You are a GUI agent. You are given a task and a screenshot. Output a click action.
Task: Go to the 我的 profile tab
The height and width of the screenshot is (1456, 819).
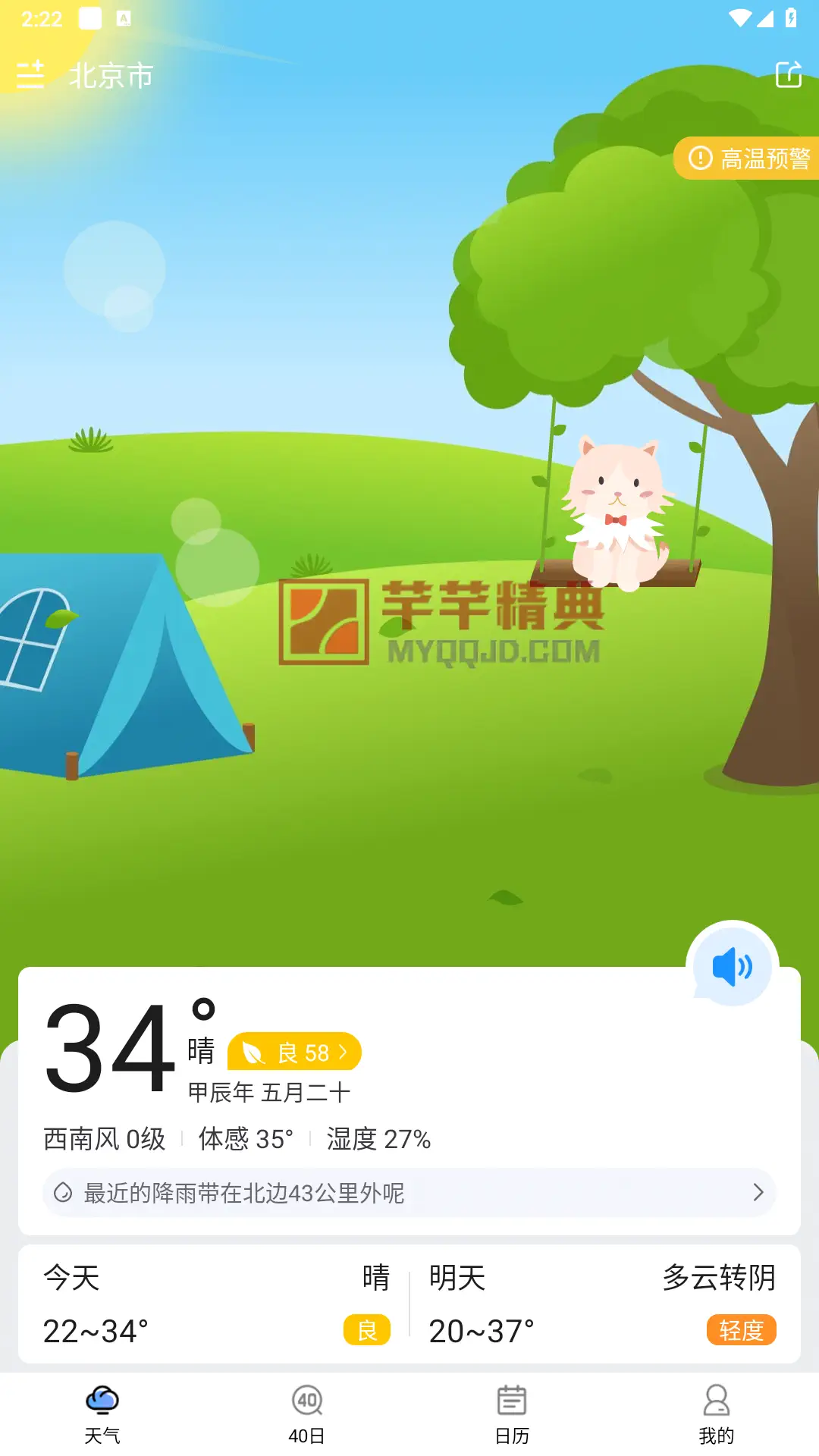click(x=717, y=1414)
